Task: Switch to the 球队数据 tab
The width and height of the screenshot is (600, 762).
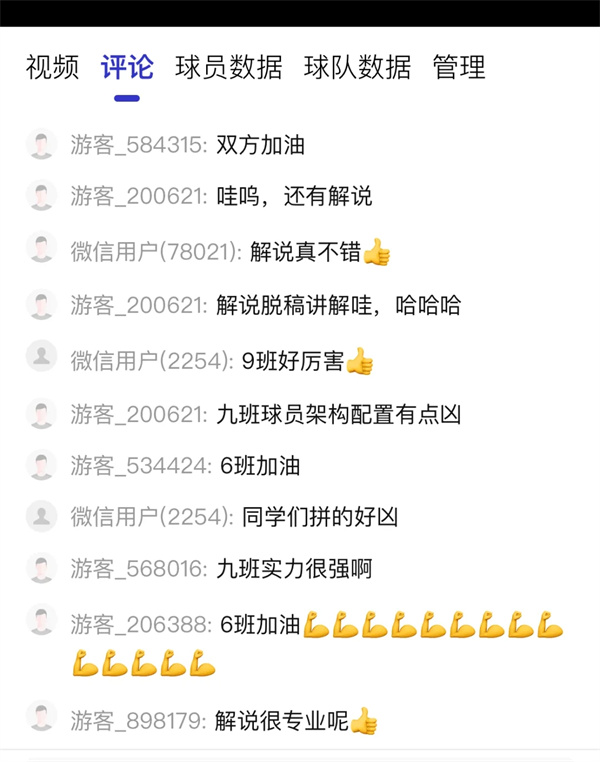Action: [x=357, y=67]
